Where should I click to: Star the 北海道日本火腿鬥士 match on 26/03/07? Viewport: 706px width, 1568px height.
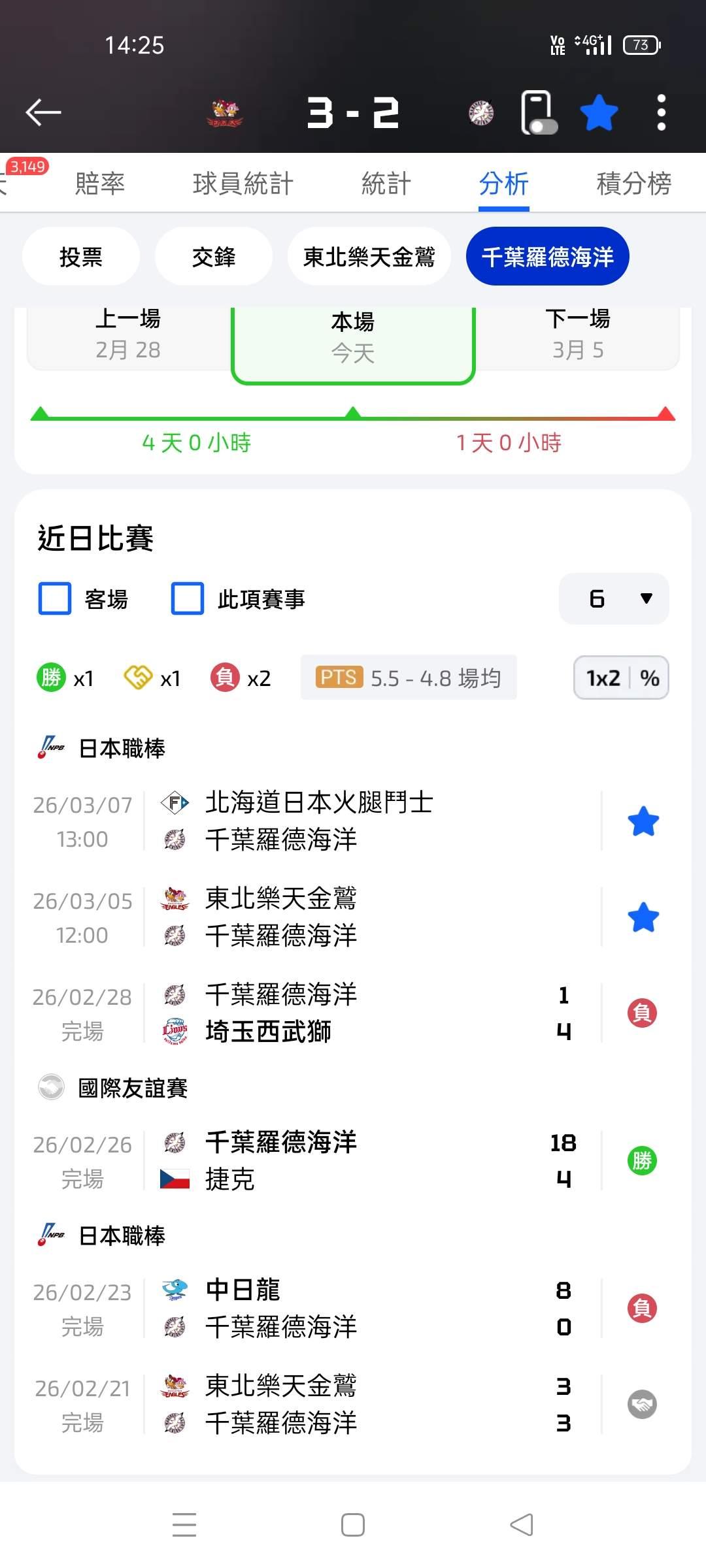643,821
